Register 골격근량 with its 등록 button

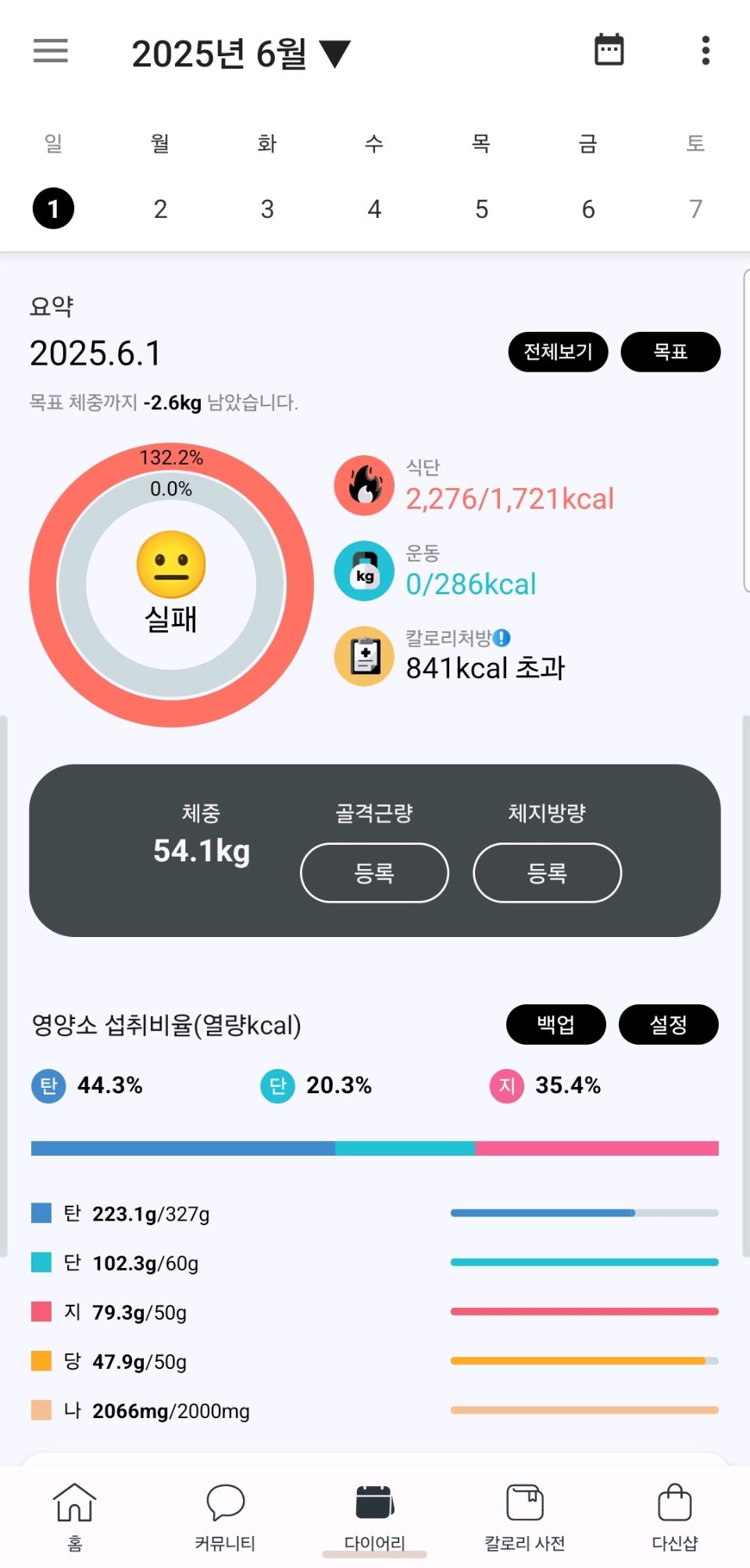(374, 872)
